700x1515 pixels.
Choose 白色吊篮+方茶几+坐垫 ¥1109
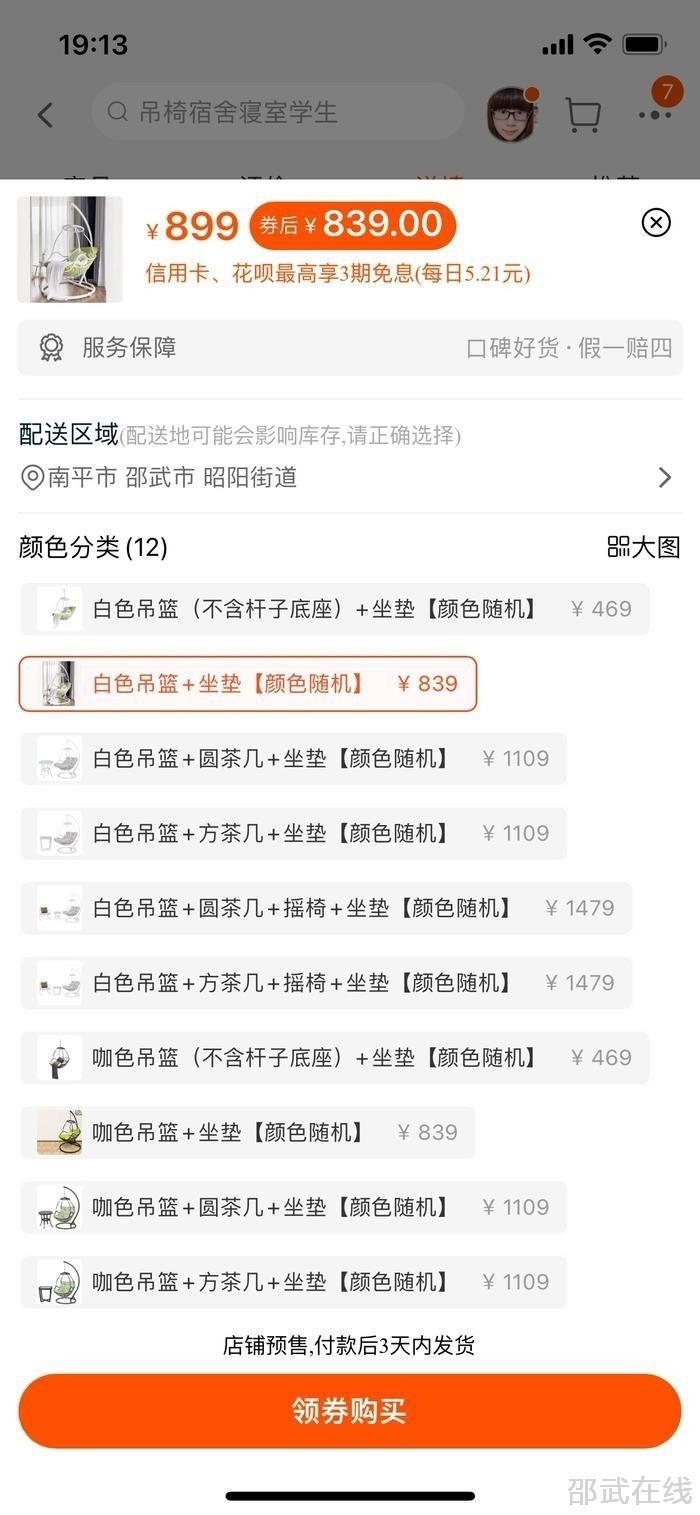tap(293, 834)
